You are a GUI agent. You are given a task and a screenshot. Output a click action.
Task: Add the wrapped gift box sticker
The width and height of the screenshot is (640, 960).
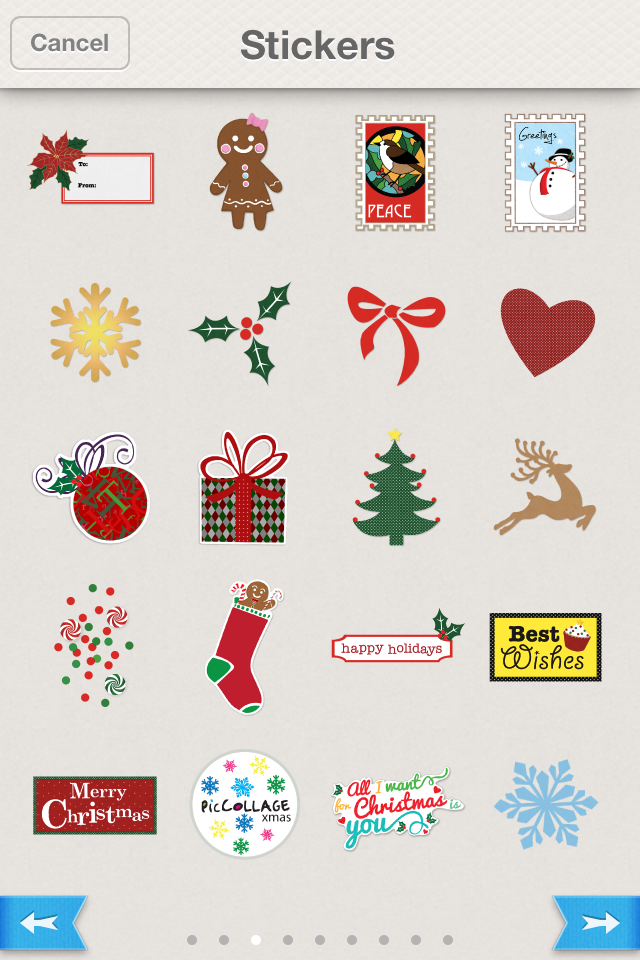click(243, 490)
